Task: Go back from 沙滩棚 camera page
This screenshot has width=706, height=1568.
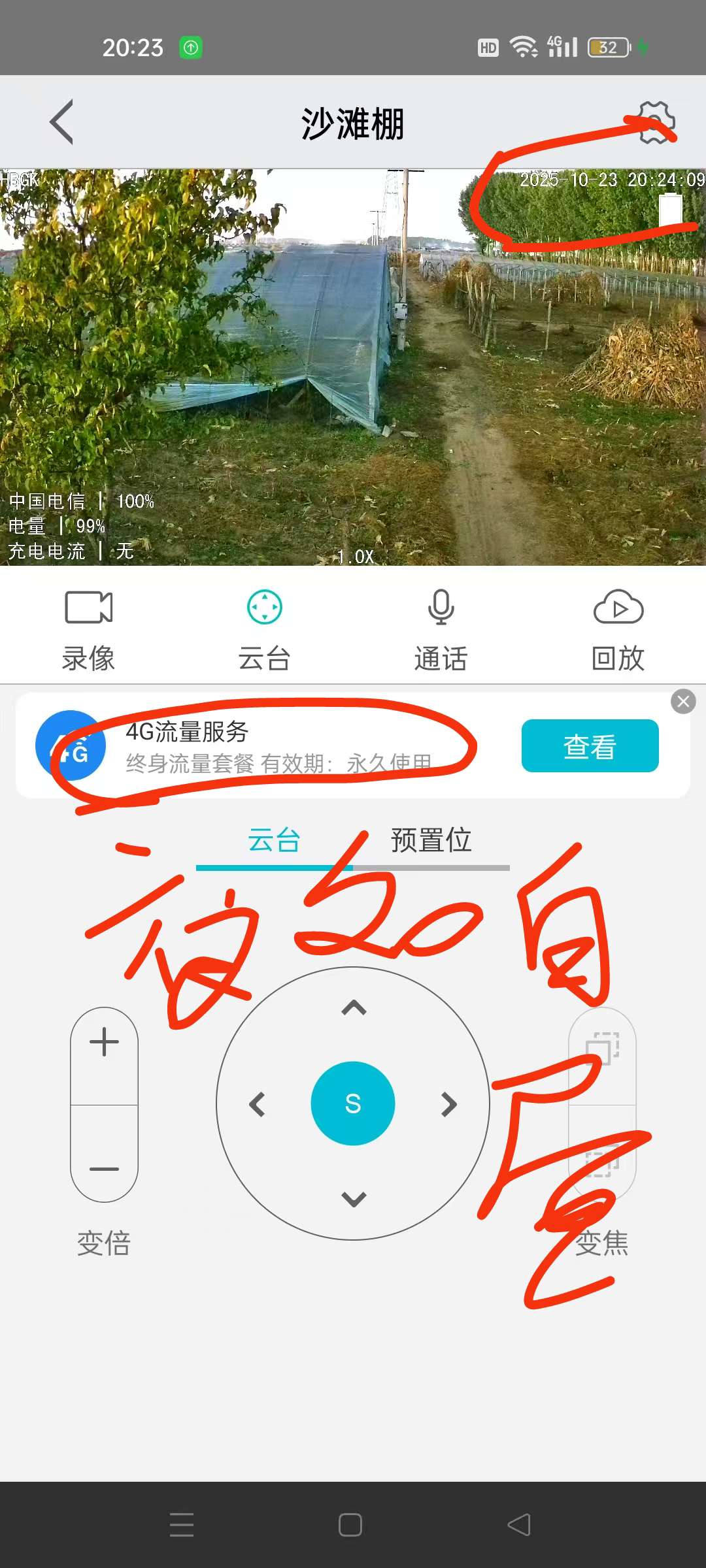Action: 62,122
